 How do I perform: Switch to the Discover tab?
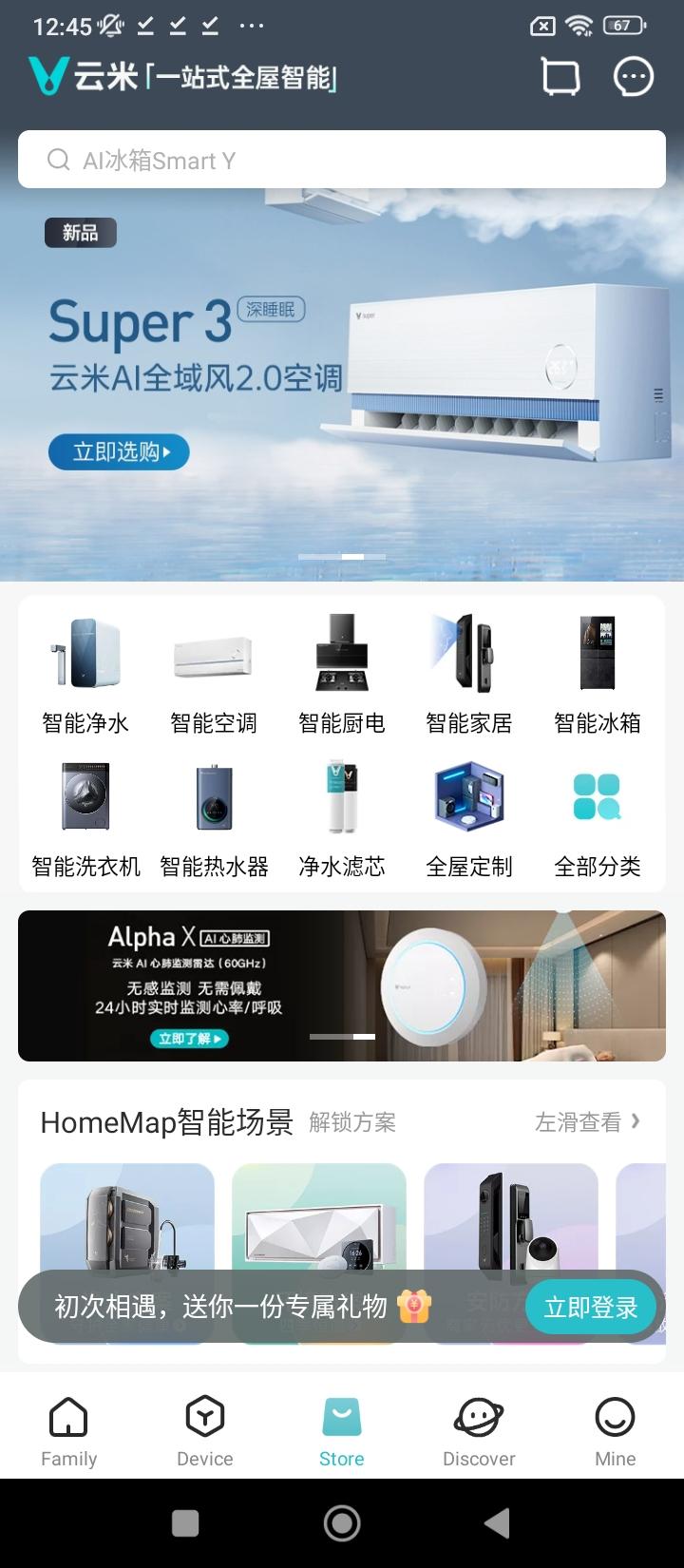479,1425
